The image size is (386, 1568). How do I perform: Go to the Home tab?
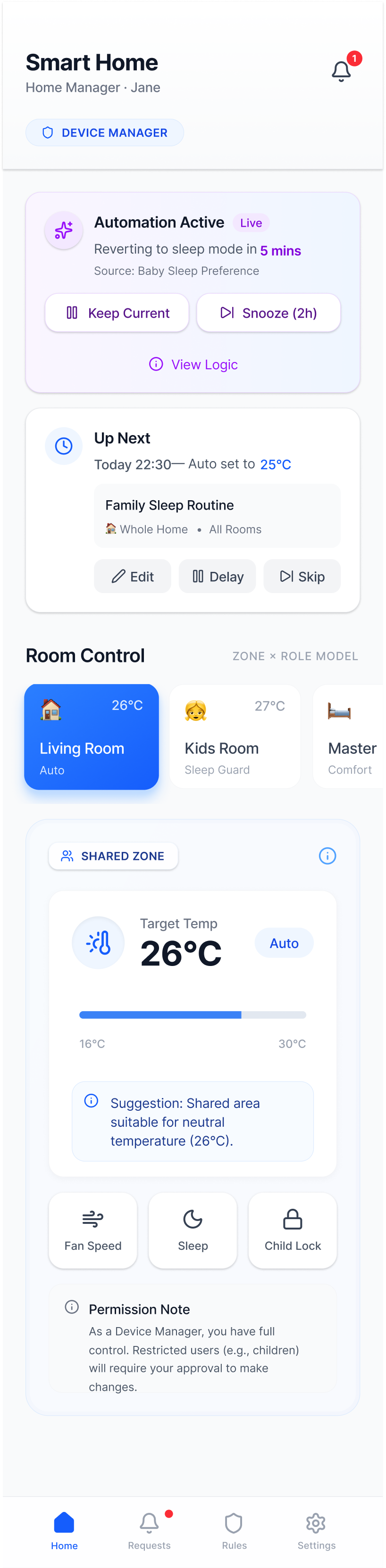(x=64, y=1530)
